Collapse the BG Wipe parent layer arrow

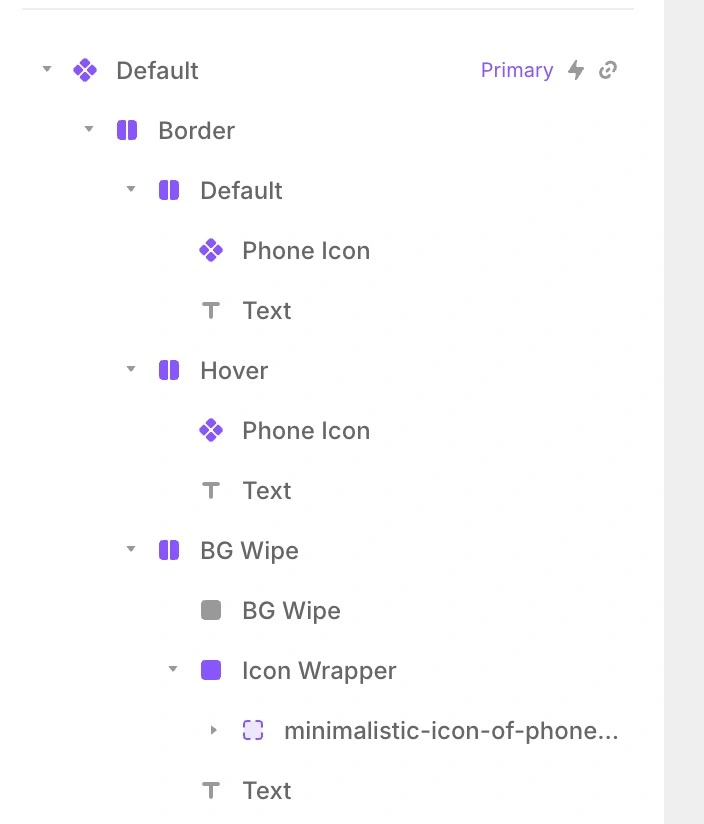click(131, 550)
